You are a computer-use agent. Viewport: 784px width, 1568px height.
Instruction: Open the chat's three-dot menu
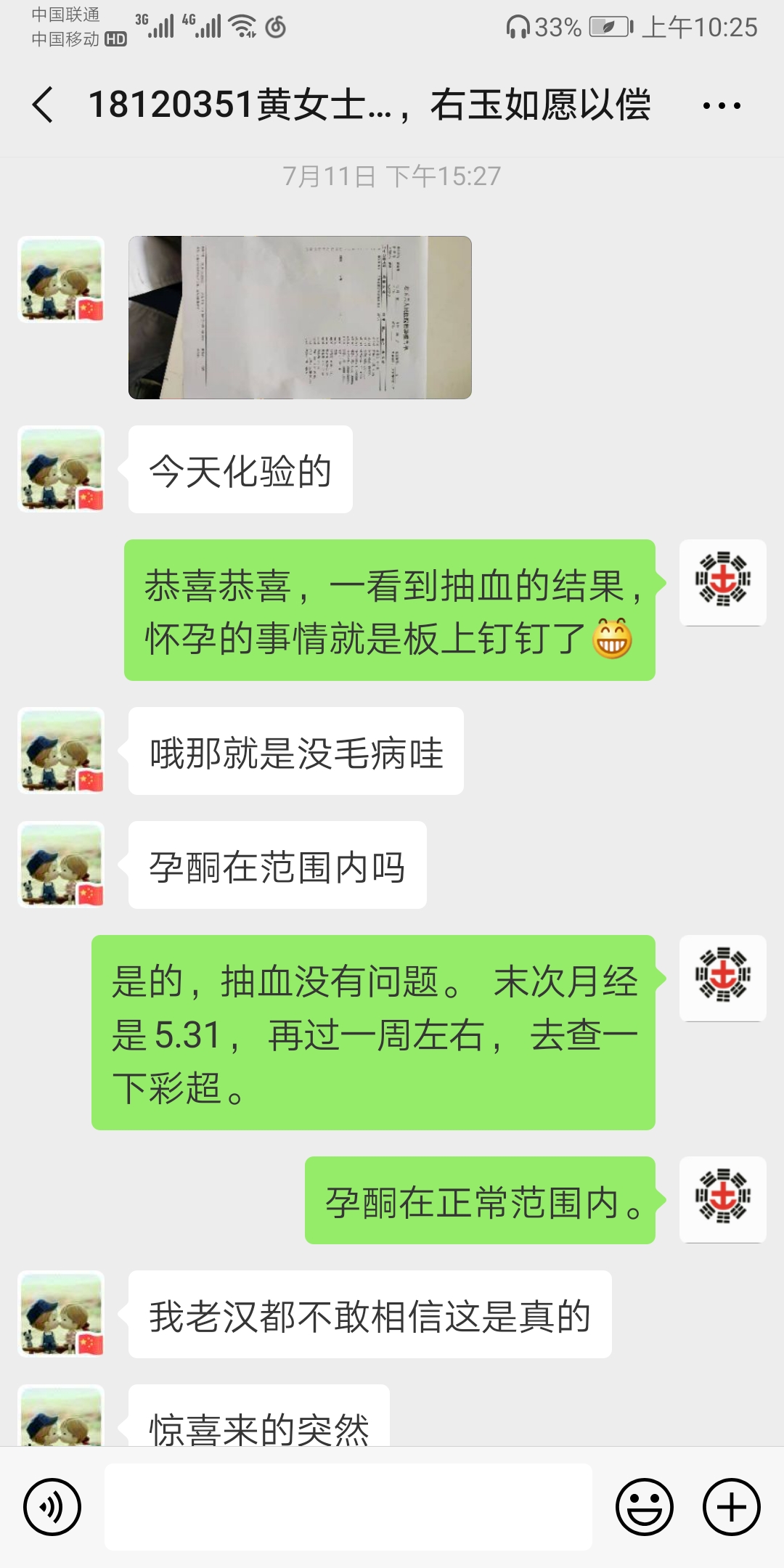tap(722, 106)
